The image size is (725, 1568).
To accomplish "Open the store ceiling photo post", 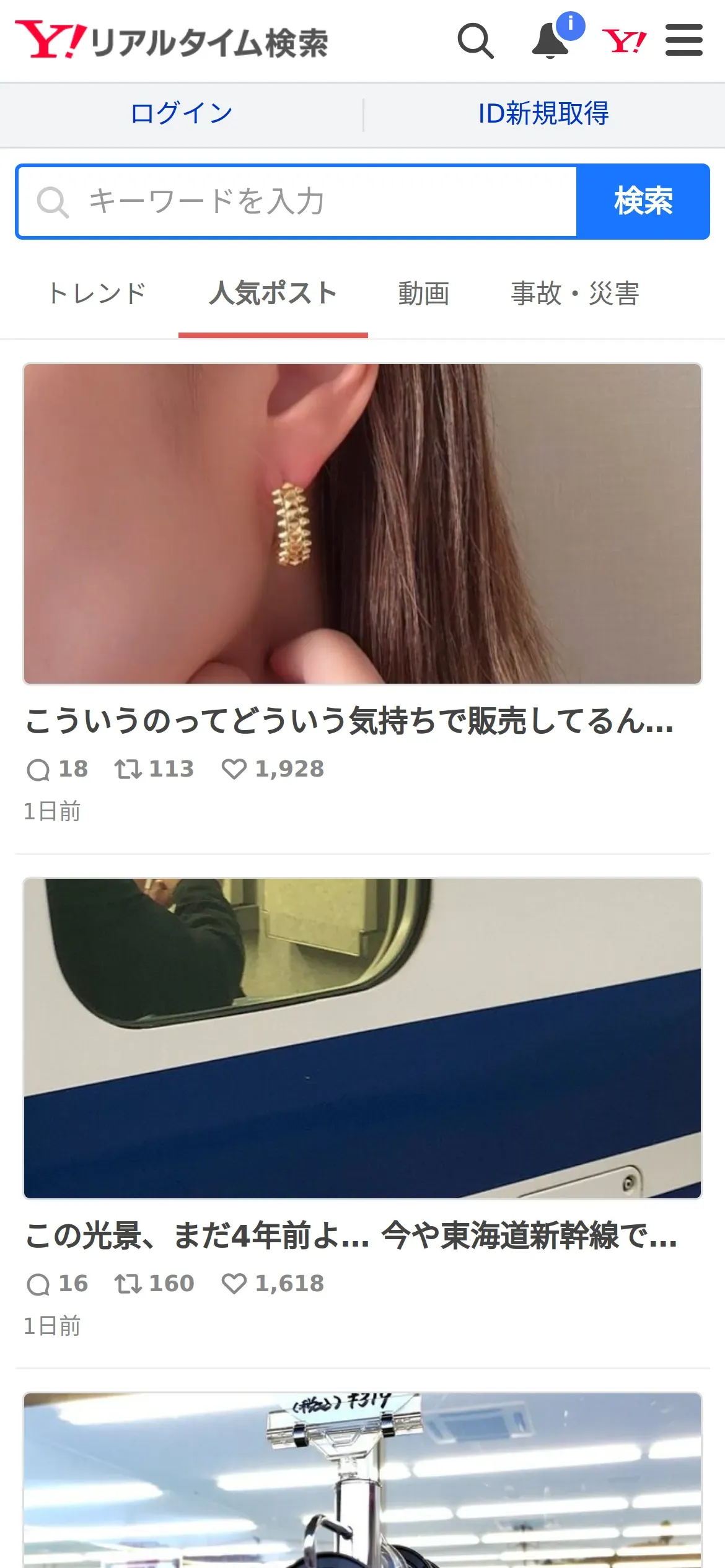I will (x=362, y=1480).
